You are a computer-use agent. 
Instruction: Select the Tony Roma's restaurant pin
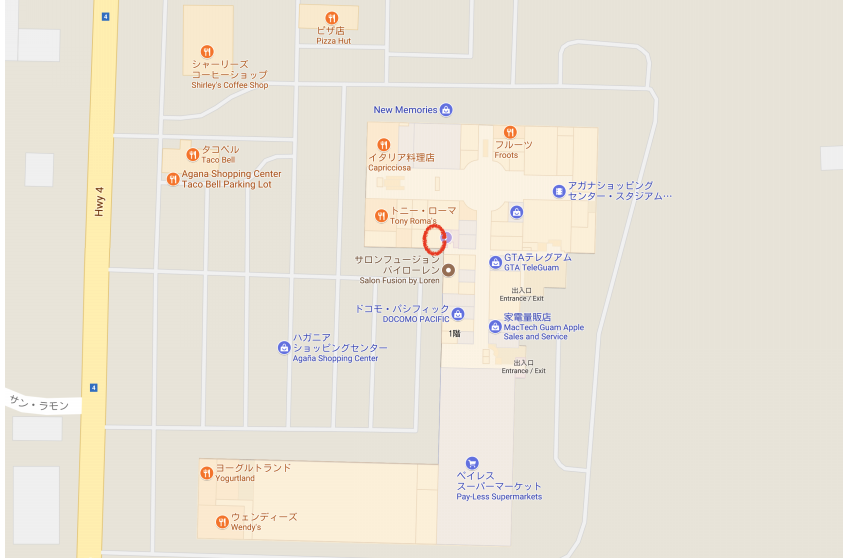point(380,215)
